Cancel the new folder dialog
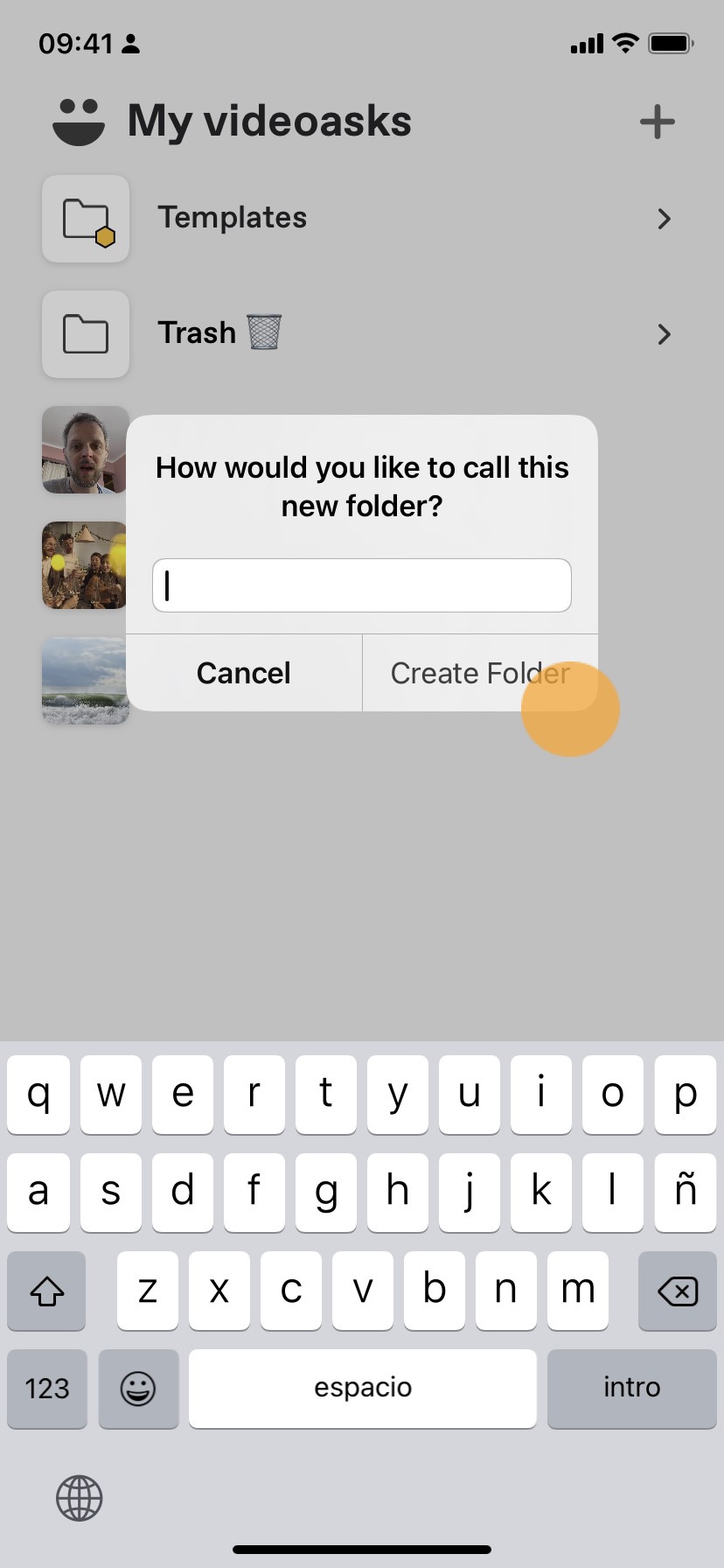The height and width of the screenshot is (1568, 724). tap(244, 673)
